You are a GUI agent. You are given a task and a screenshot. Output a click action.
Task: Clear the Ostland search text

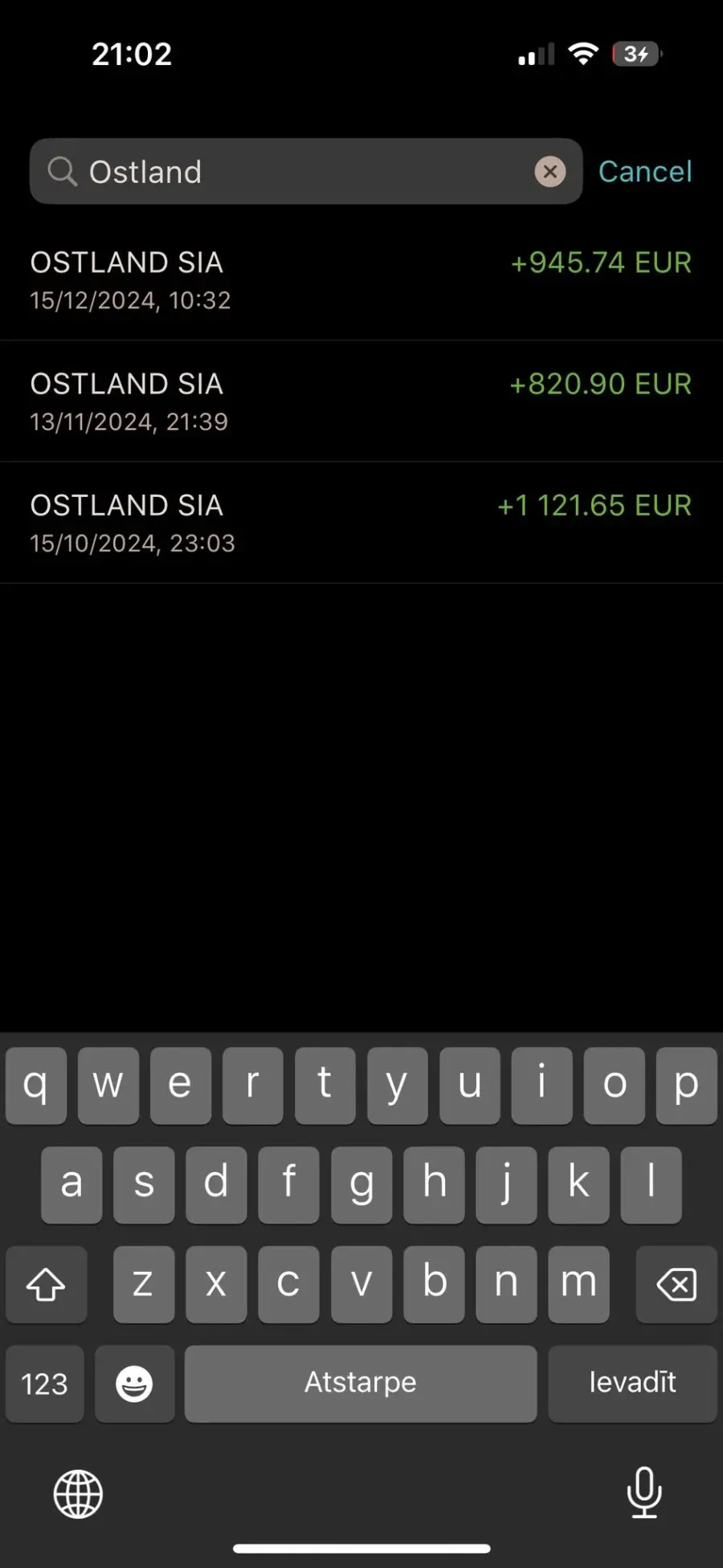pos(550,171)
